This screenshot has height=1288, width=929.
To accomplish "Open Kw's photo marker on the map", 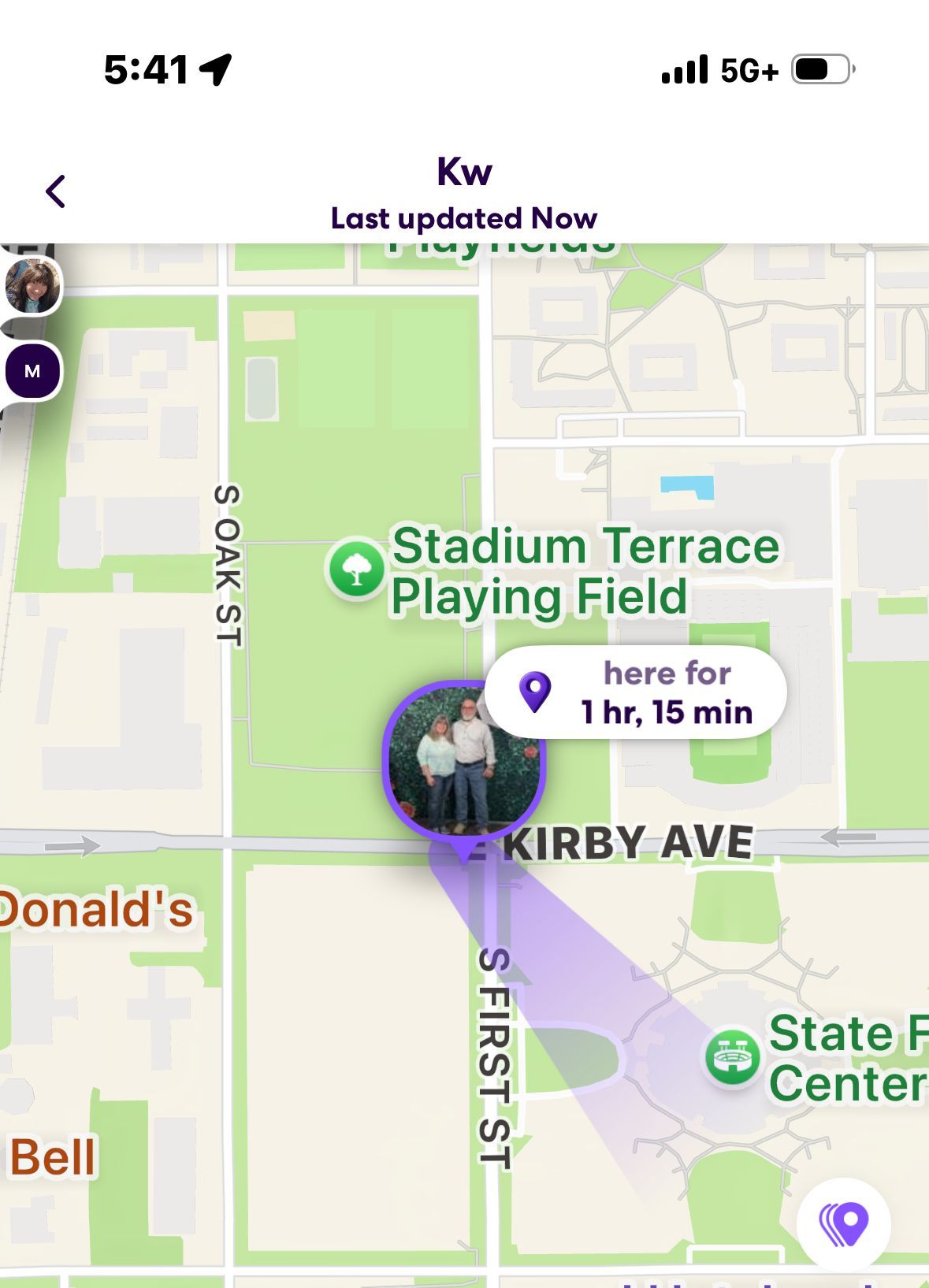I will click(463, 760).
